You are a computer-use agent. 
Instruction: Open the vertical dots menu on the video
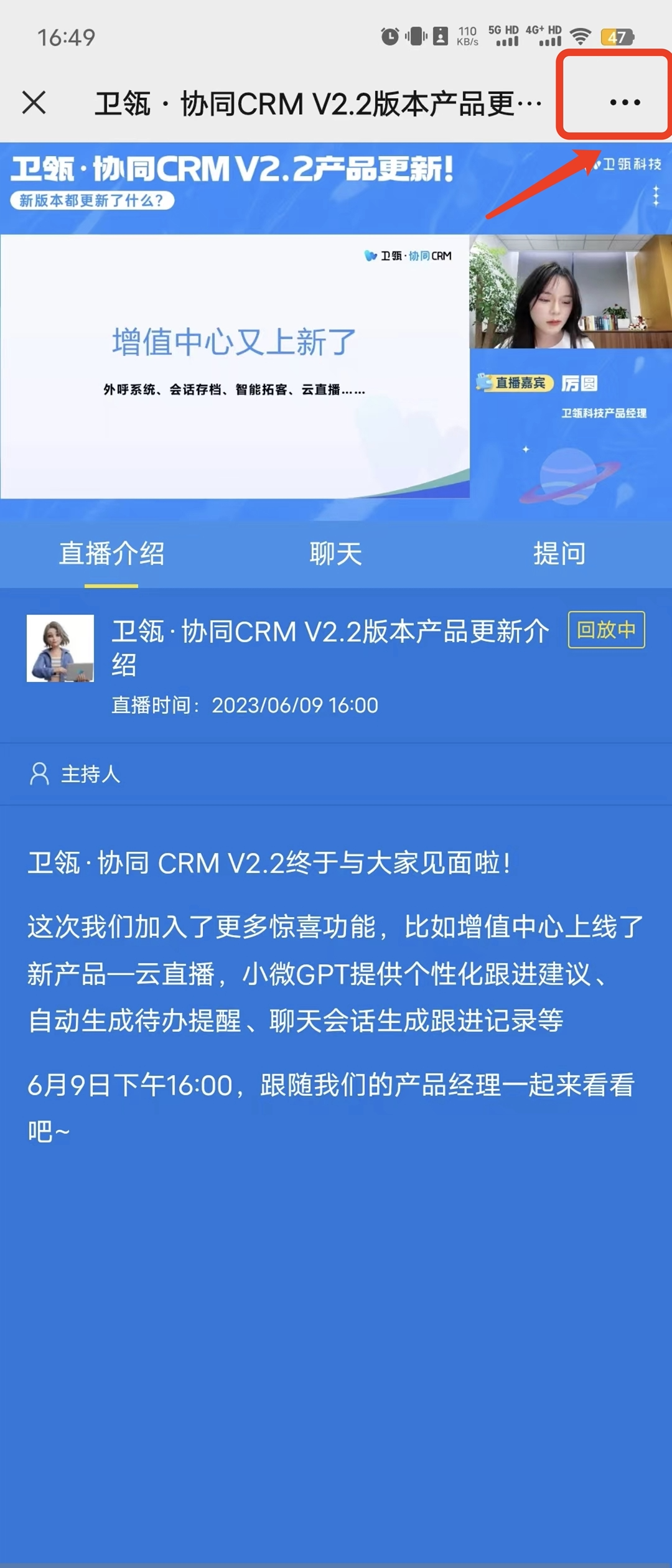[x=655, y=197]
